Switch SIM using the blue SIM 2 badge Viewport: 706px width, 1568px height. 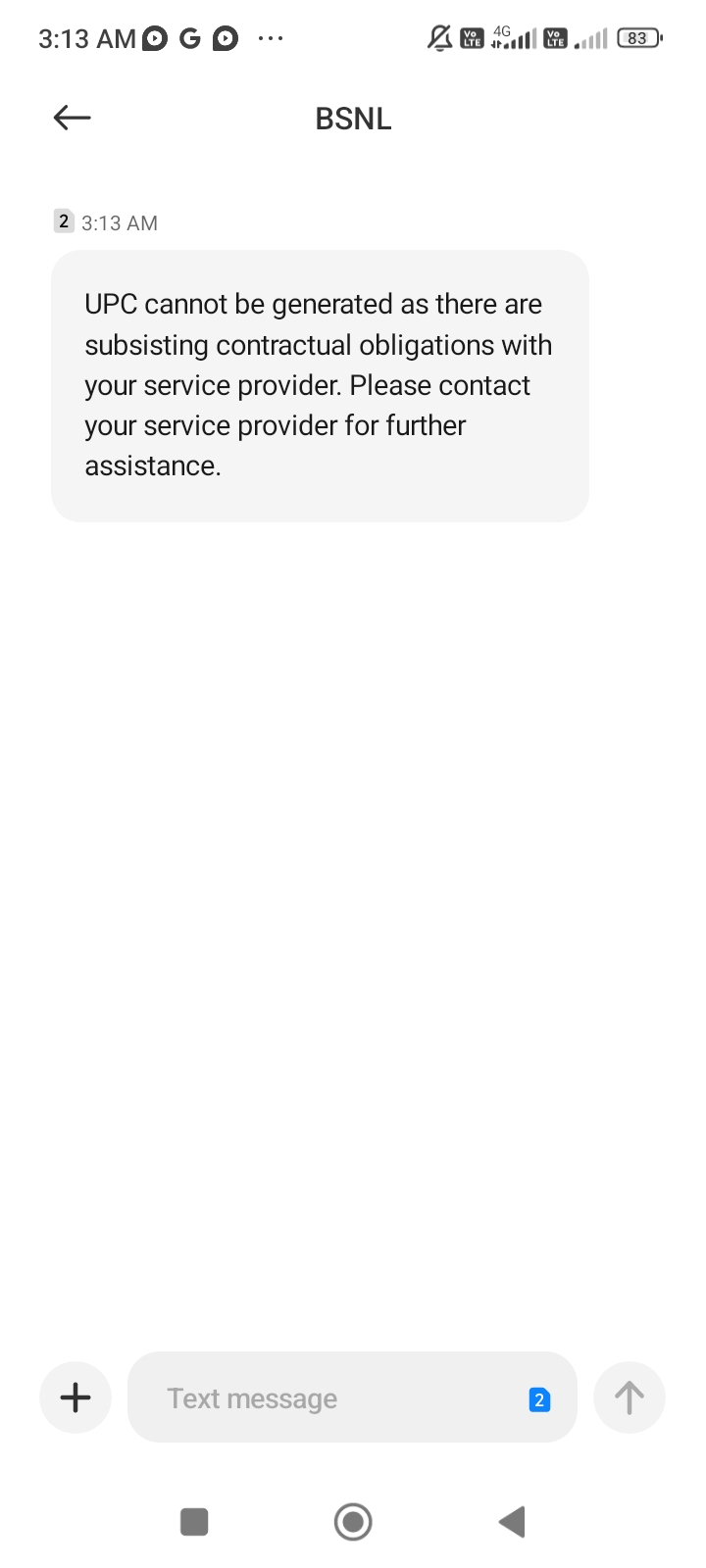pyautogui.click(x=538, y=1399)
